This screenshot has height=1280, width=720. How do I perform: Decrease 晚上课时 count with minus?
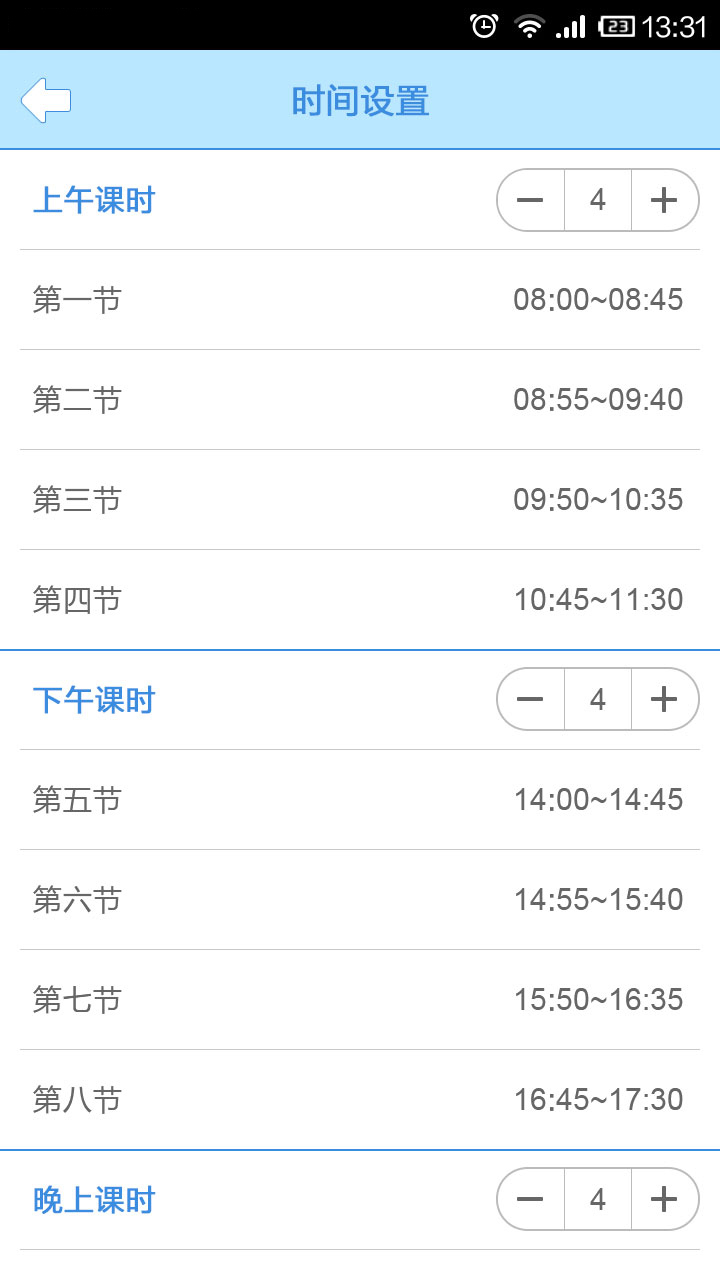tap(531, 1199)
